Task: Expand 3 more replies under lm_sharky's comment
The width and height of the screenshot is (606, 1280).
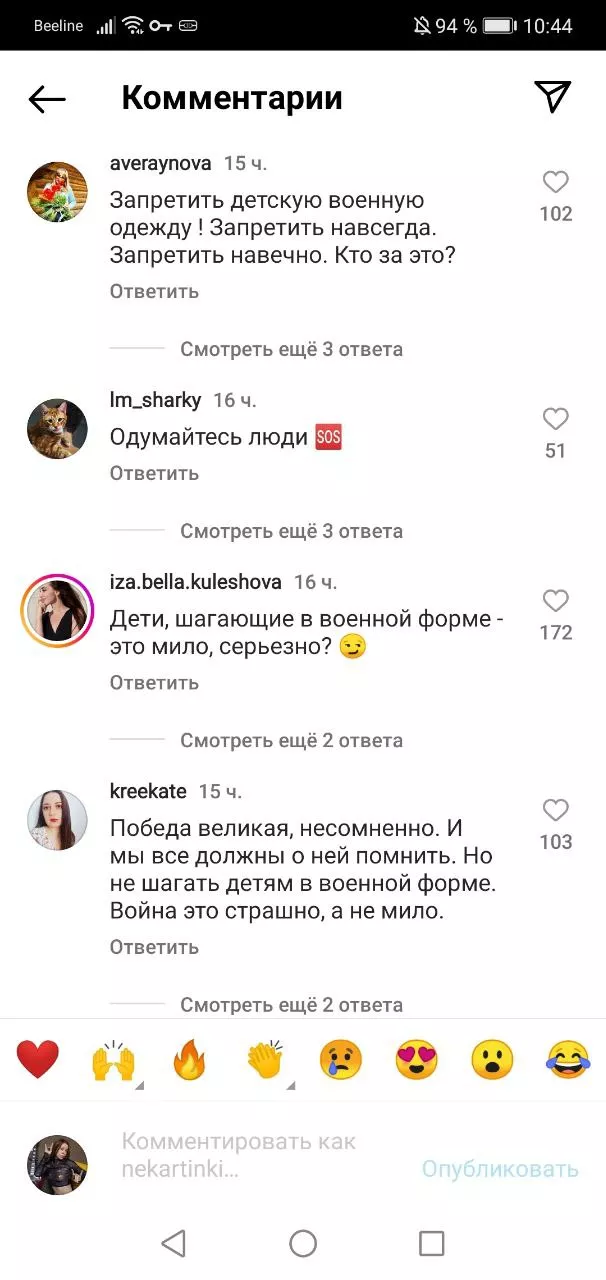Action: tap(291, 531)
